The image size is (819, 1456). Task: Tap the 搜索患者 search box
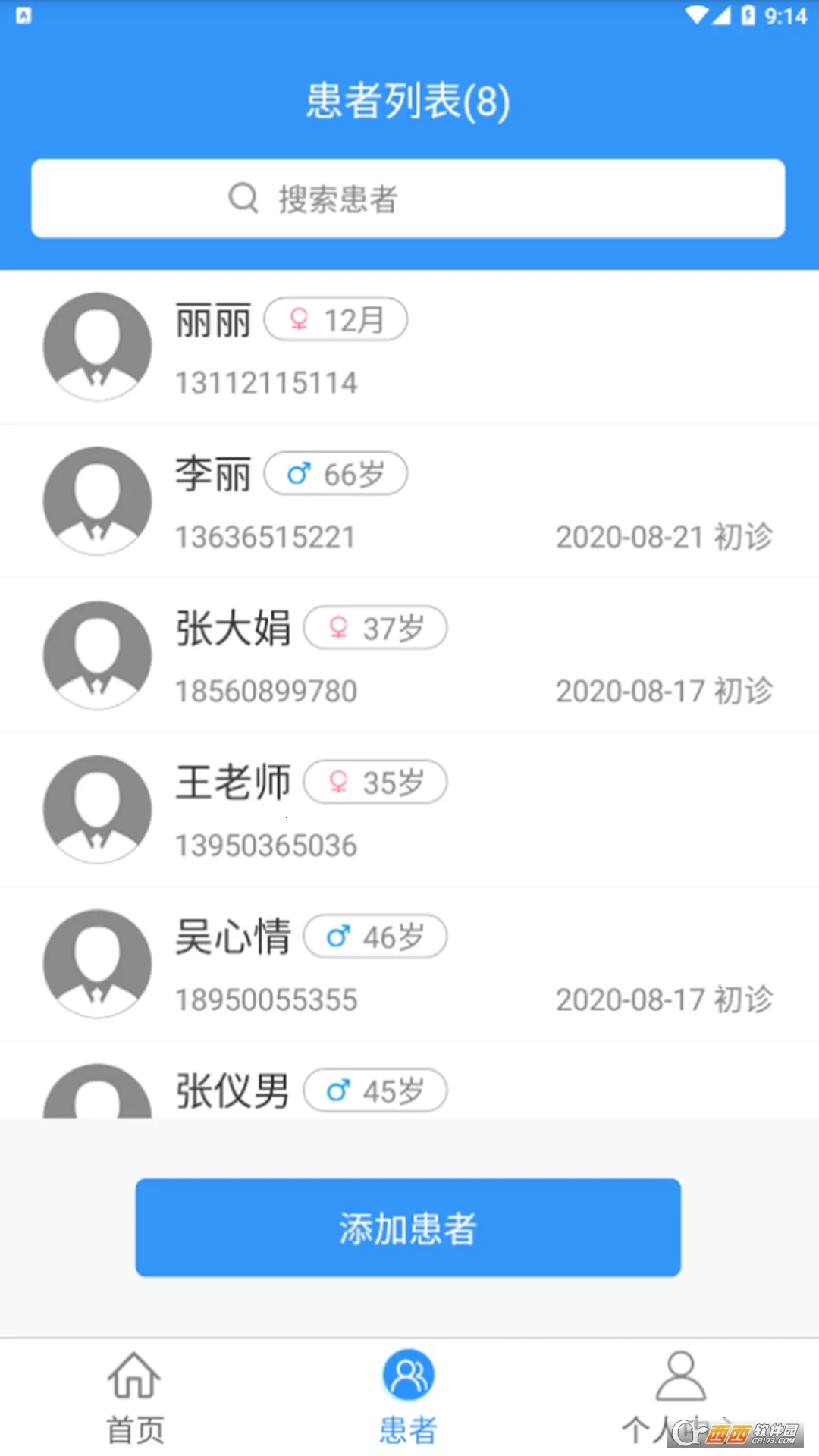[408, 199]
